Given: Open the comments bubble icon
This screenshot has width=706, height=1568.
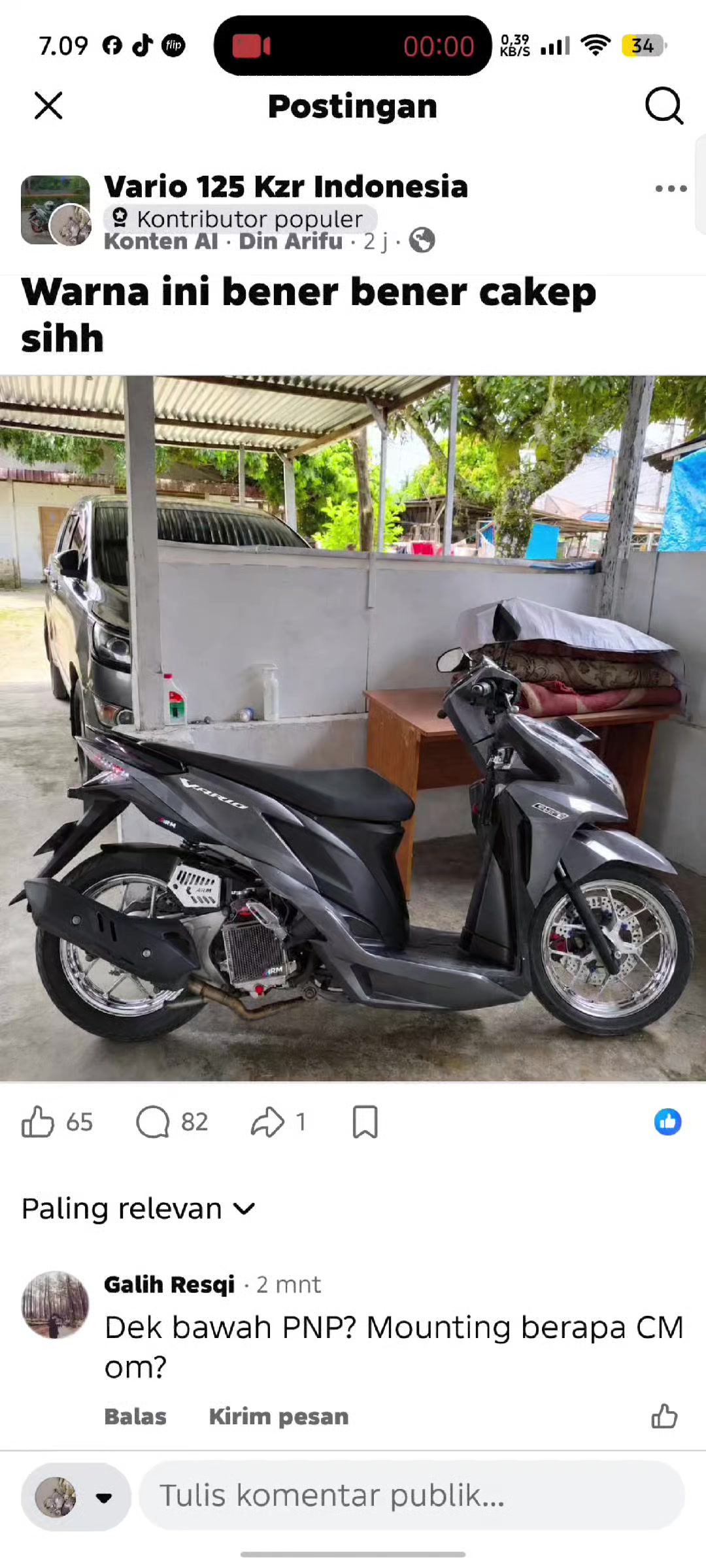Looking at the screenshot, I should pos(153,1122).
